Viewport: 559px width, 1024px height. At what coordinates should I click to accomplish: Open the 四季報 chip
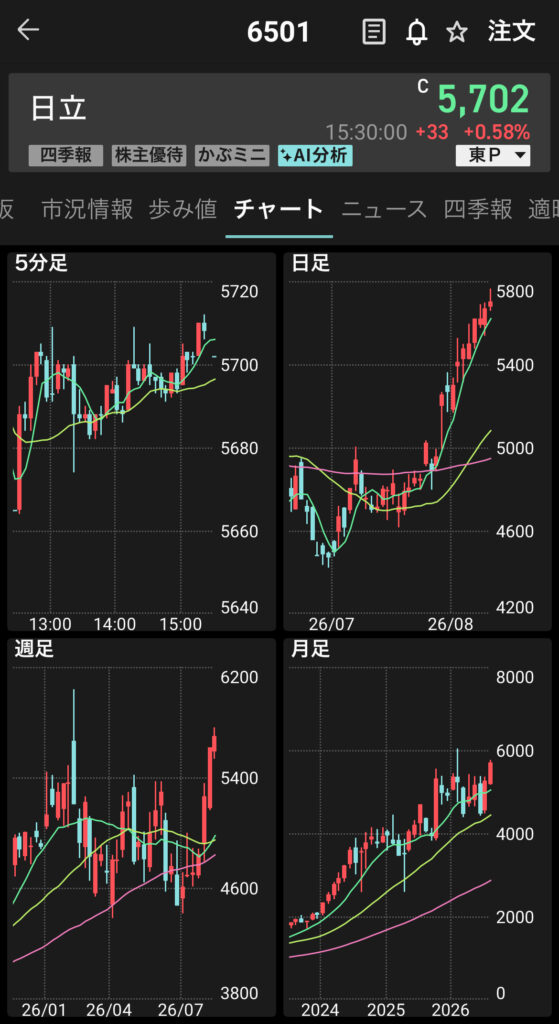[65, 155]
